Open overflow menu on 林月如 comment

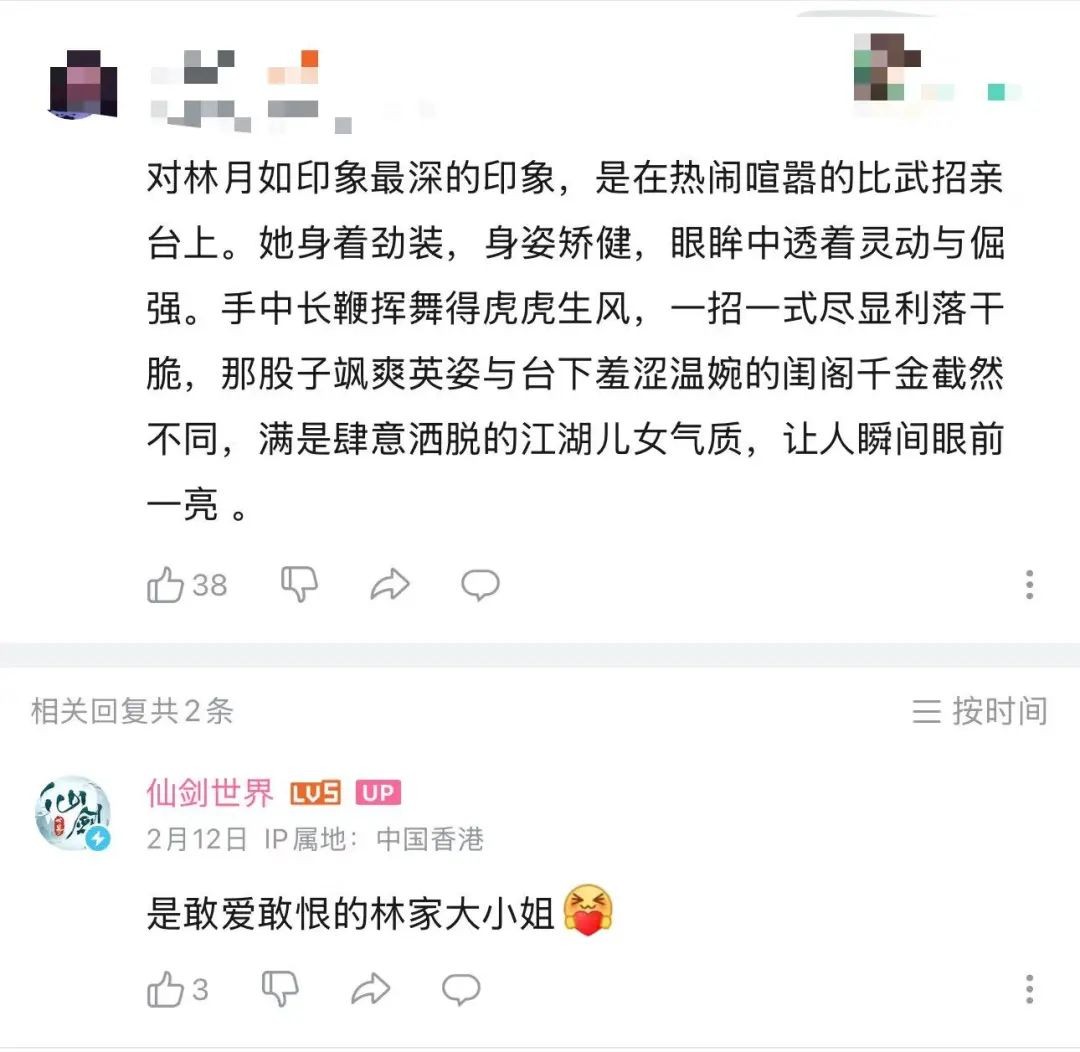(x=1030, y=584)
